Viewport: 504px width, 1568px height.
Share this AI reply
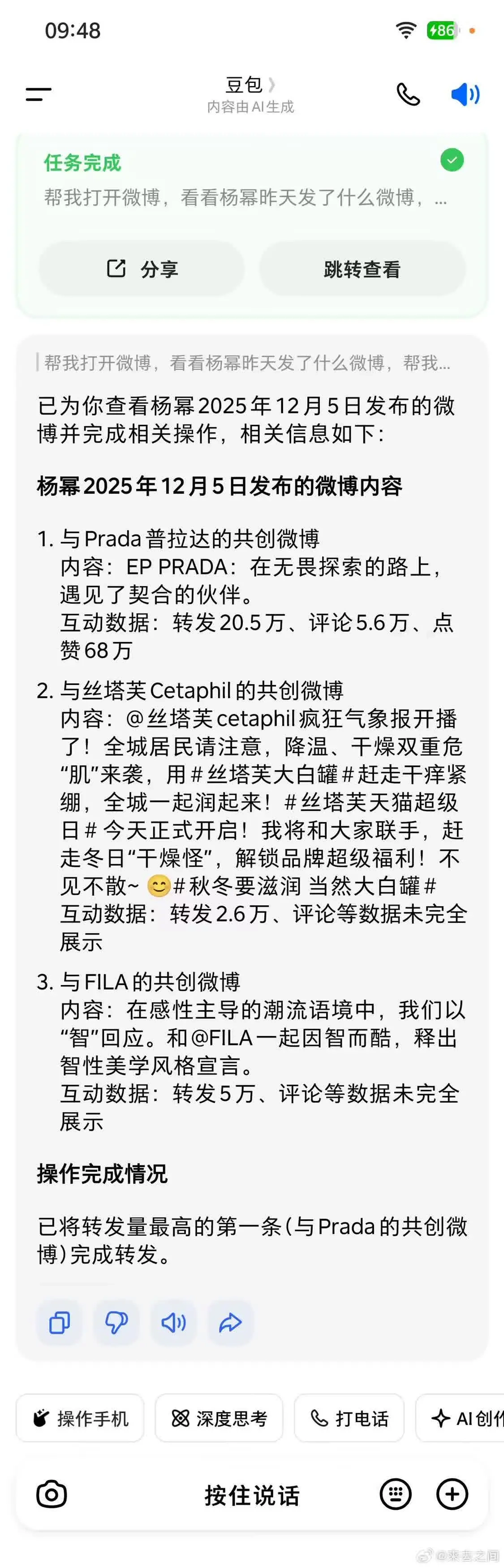(230, 1323)
